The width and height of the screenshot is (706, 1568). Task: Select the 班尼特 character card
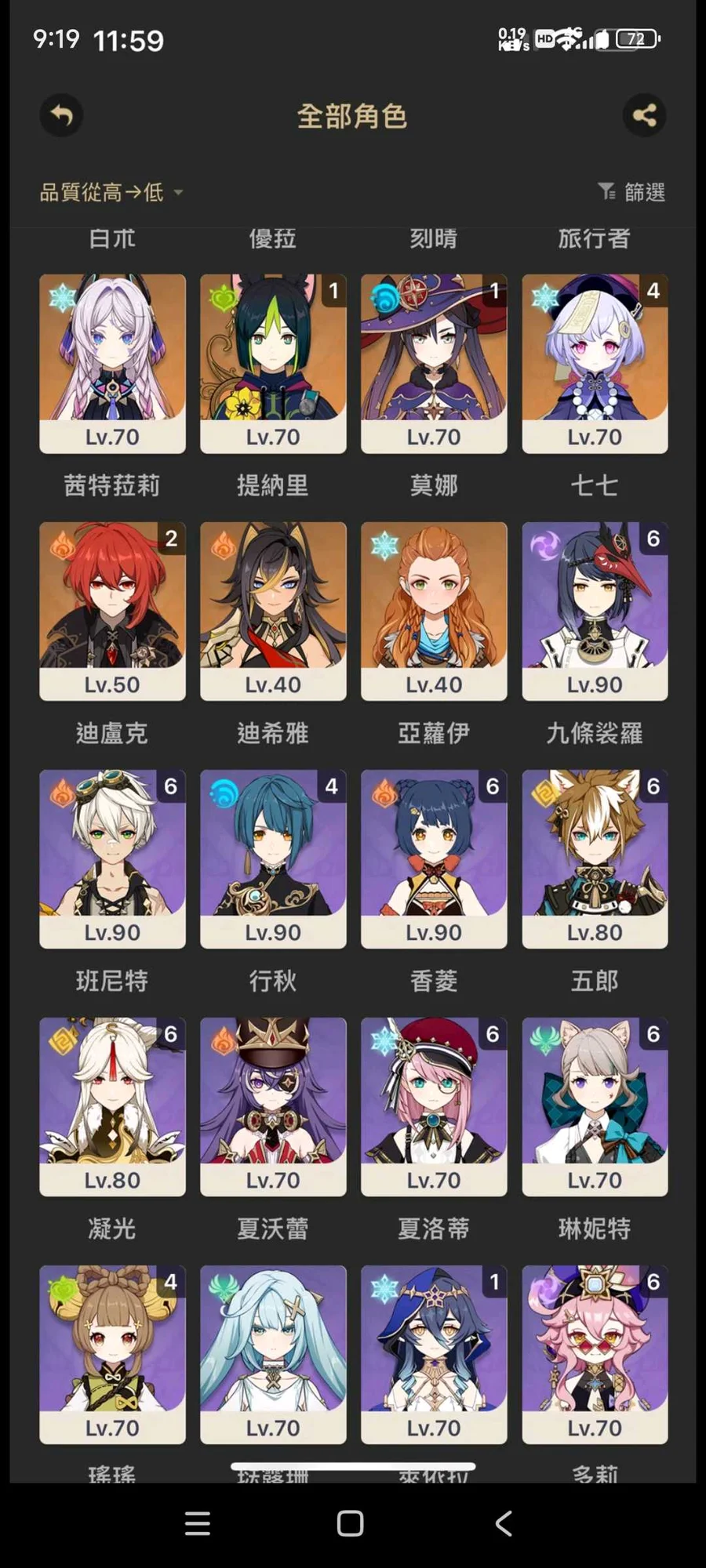click(x=112, y=858)
